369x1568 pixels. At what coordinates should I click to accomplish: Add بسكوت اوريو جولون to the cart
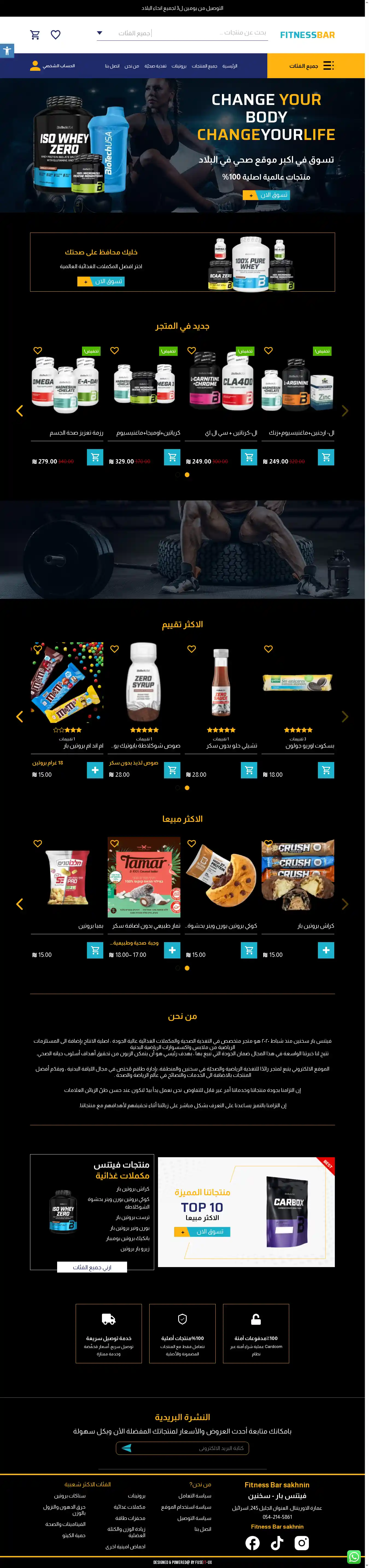[x=326, y=770]
